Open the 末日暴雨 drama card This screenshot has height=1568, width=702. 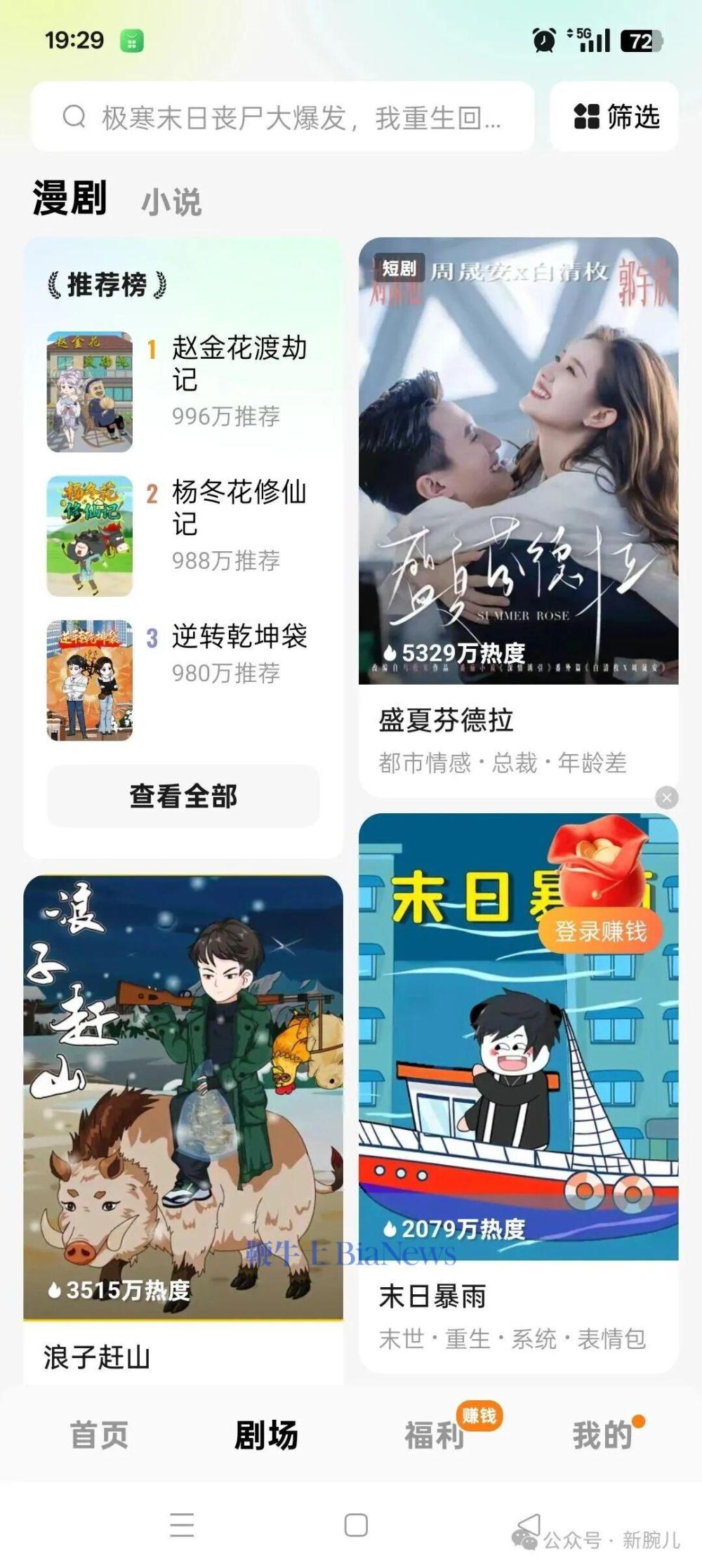click(491, 1124)
